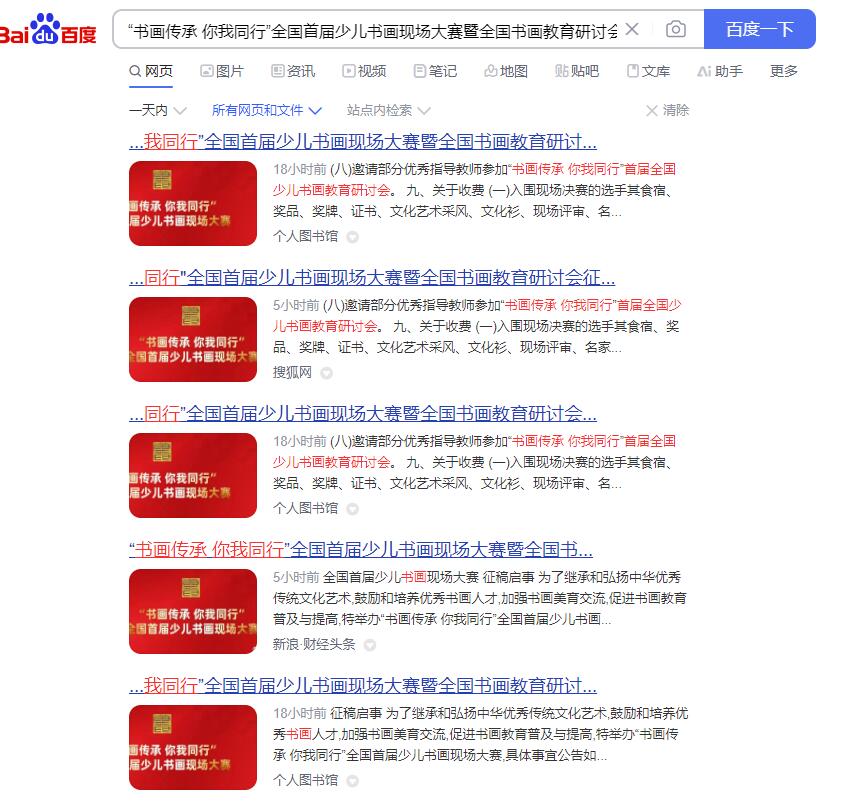Switch to the 文库 tab
The height and width of the screenshot is (803, 844).
648,71
